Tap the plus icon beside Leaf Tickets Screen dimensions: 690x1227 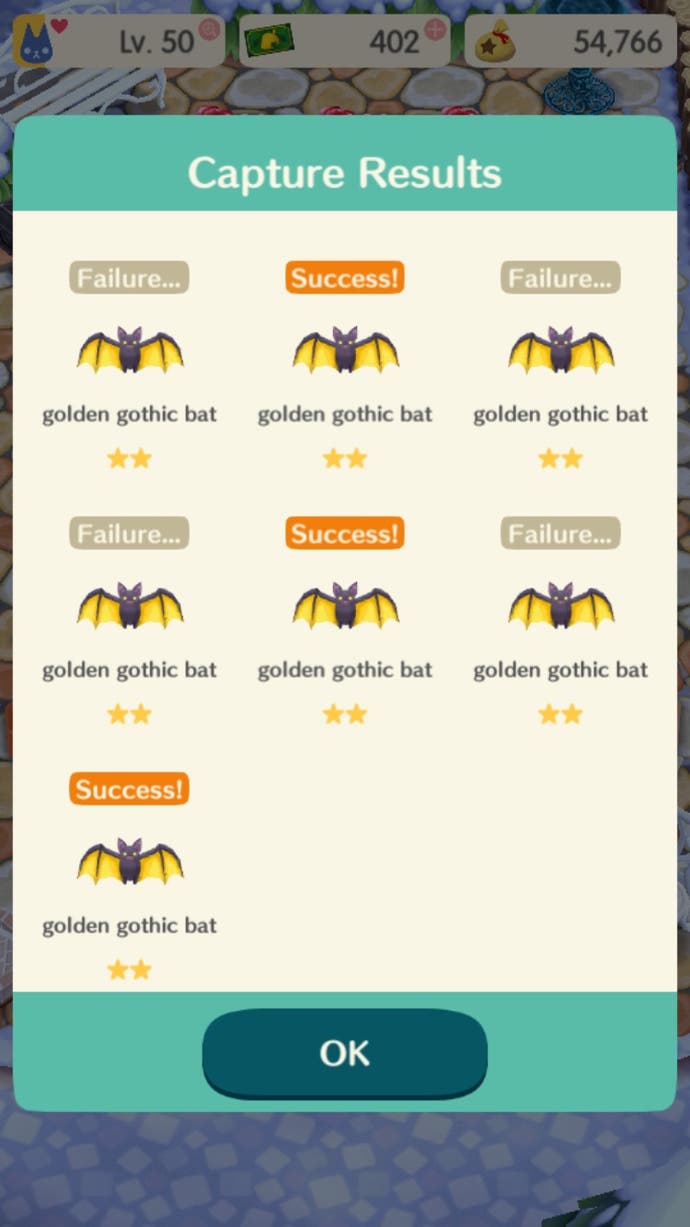click(x=435, y=29)
